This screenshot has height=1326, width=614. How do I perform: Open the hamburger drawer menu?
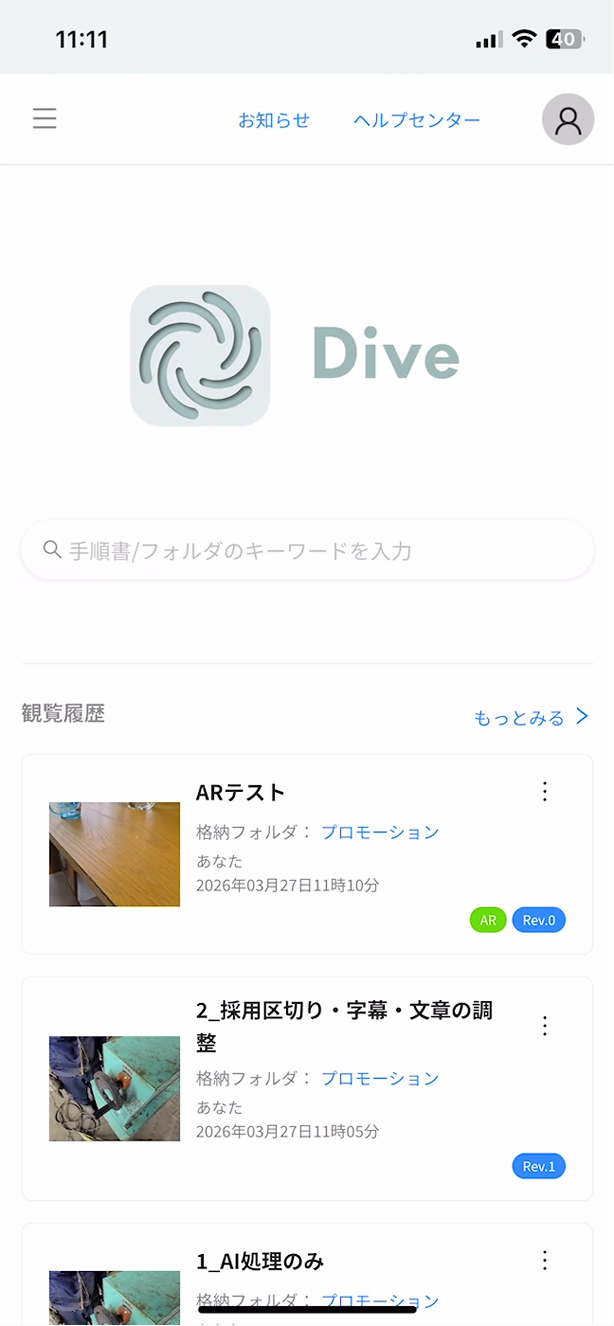[x=44, y=119]
